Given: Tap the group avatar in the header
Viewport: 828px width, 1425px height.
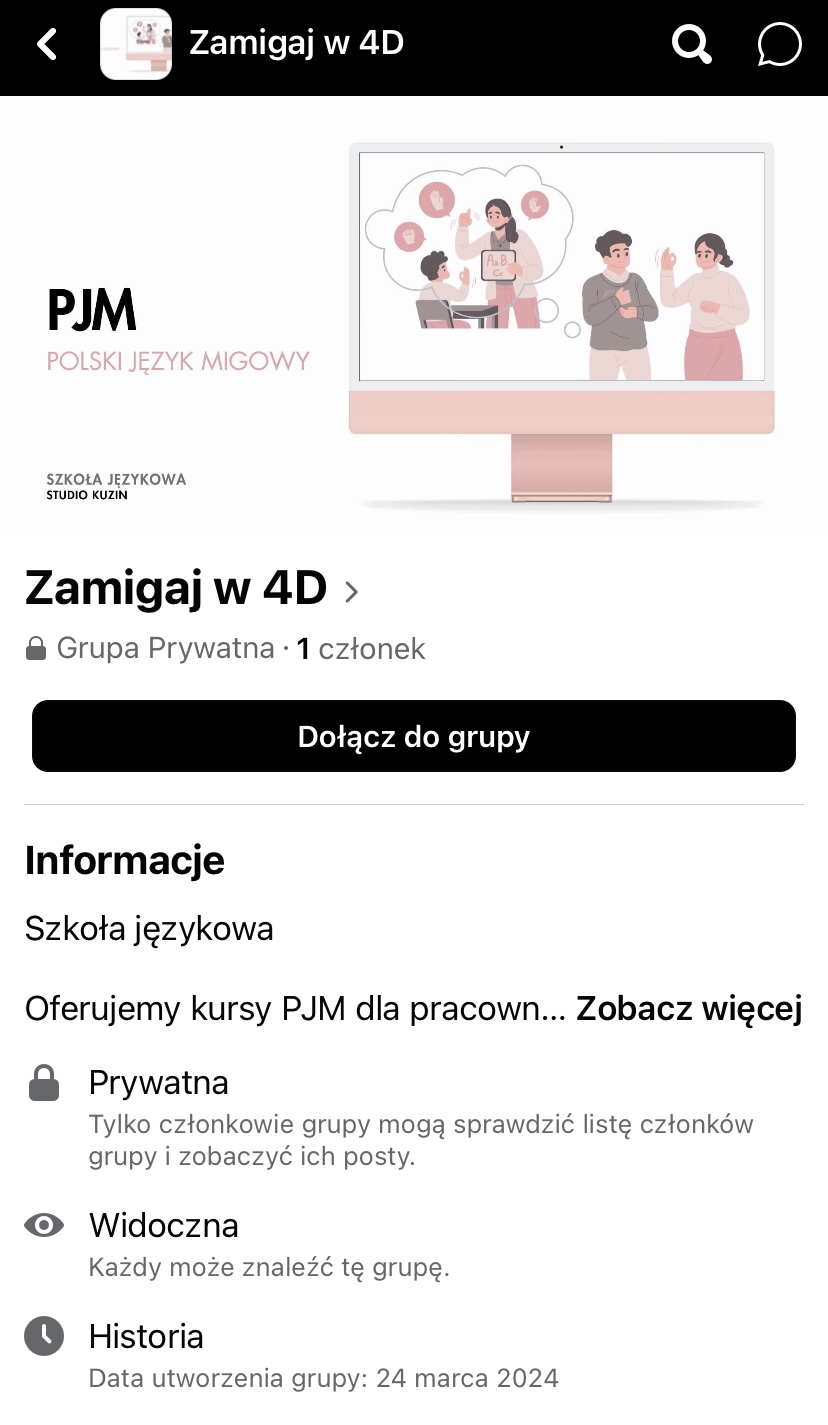Looking at the screenshot, I should pyautogui.click(x=136, y=44).
